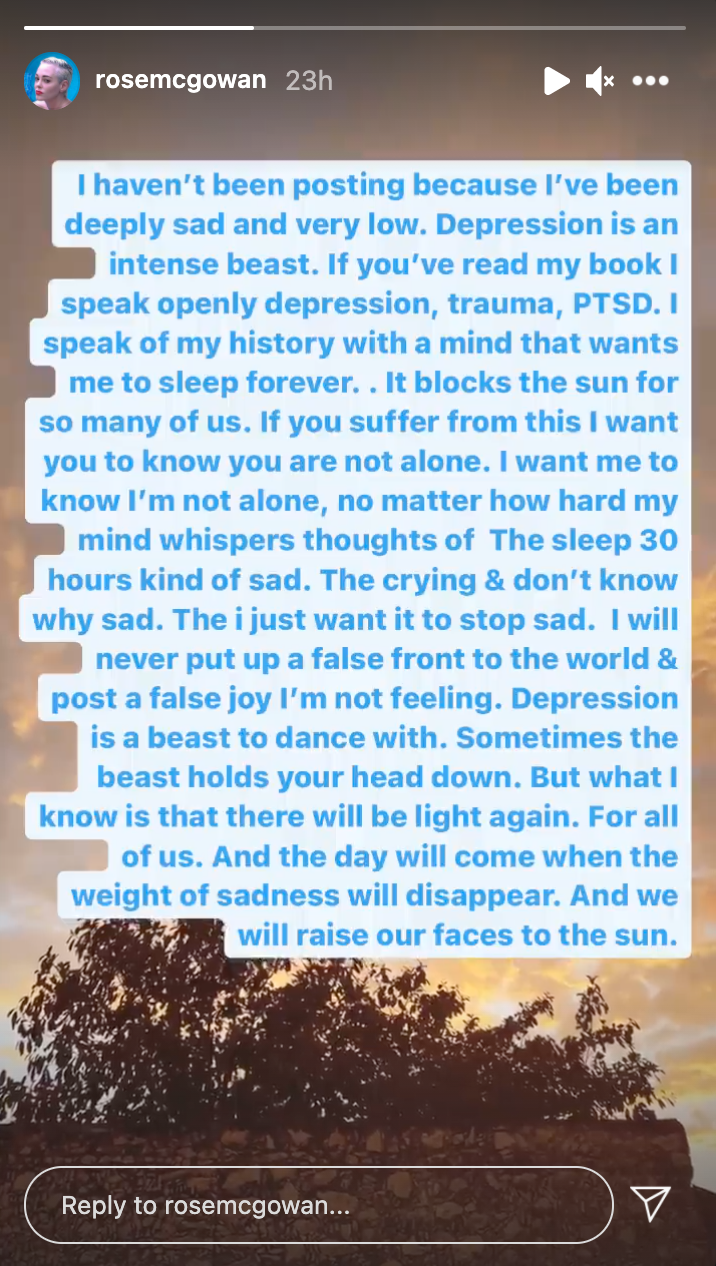Screen dimensions: 716x1266
Task: Type a reply to rosemcgowan
Action: point(318,1205)
